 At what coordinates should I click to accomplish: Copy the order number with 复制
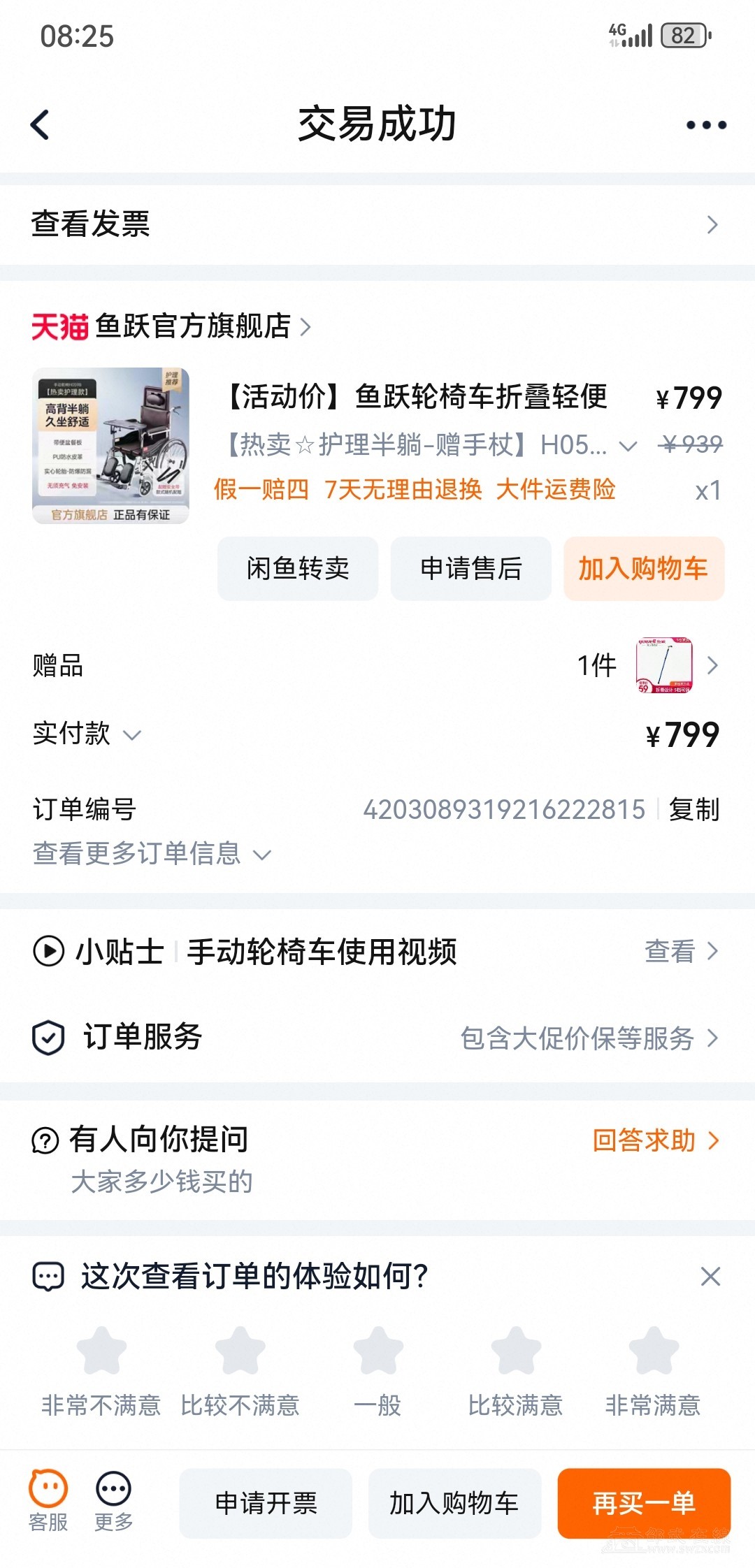coord(693,810)
